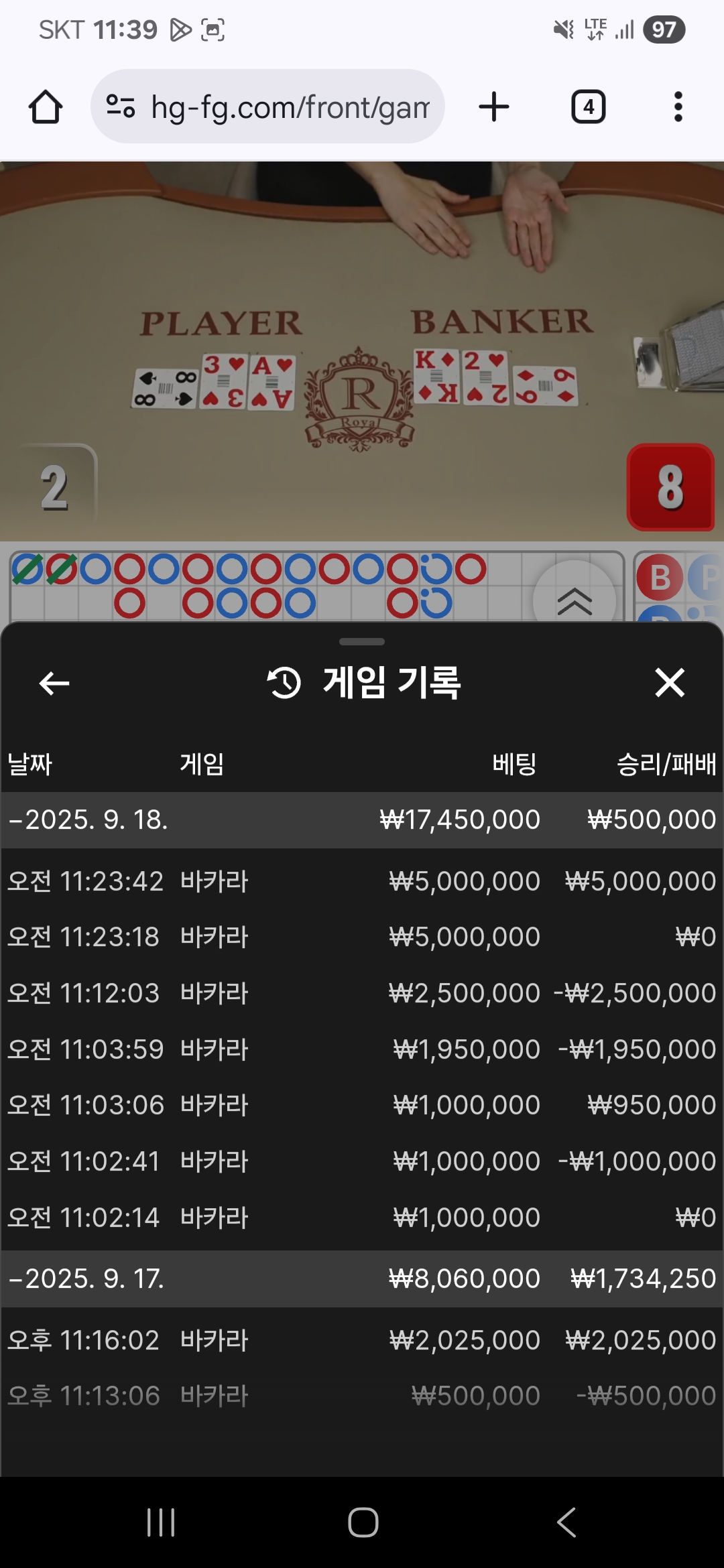Collapse the 2025. 9. 18. date group
This screenshot has height=1568, width=724.
point(362,820)
